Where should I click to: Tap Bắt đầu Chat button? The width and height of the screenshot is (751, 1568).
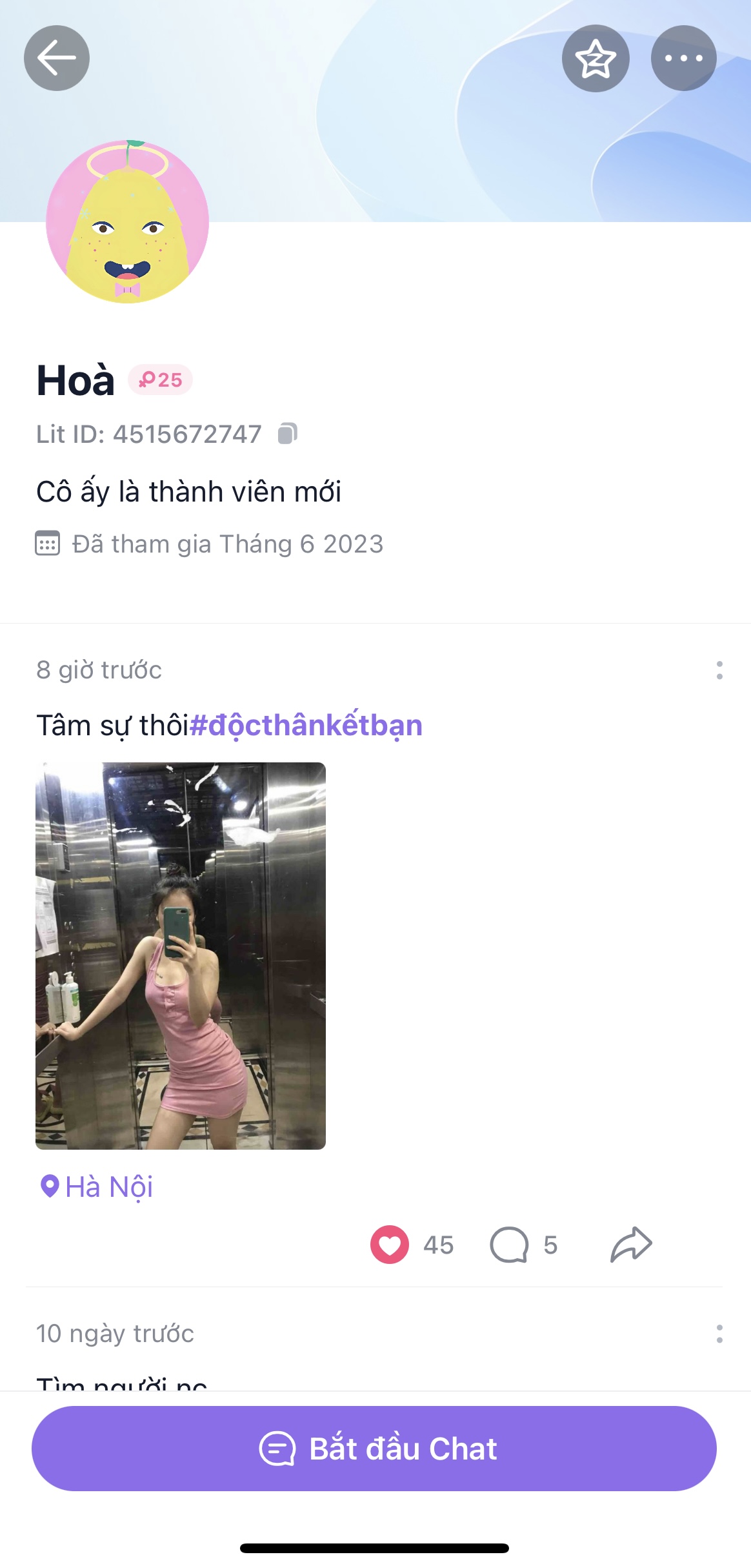click(x=374, y=1449)
